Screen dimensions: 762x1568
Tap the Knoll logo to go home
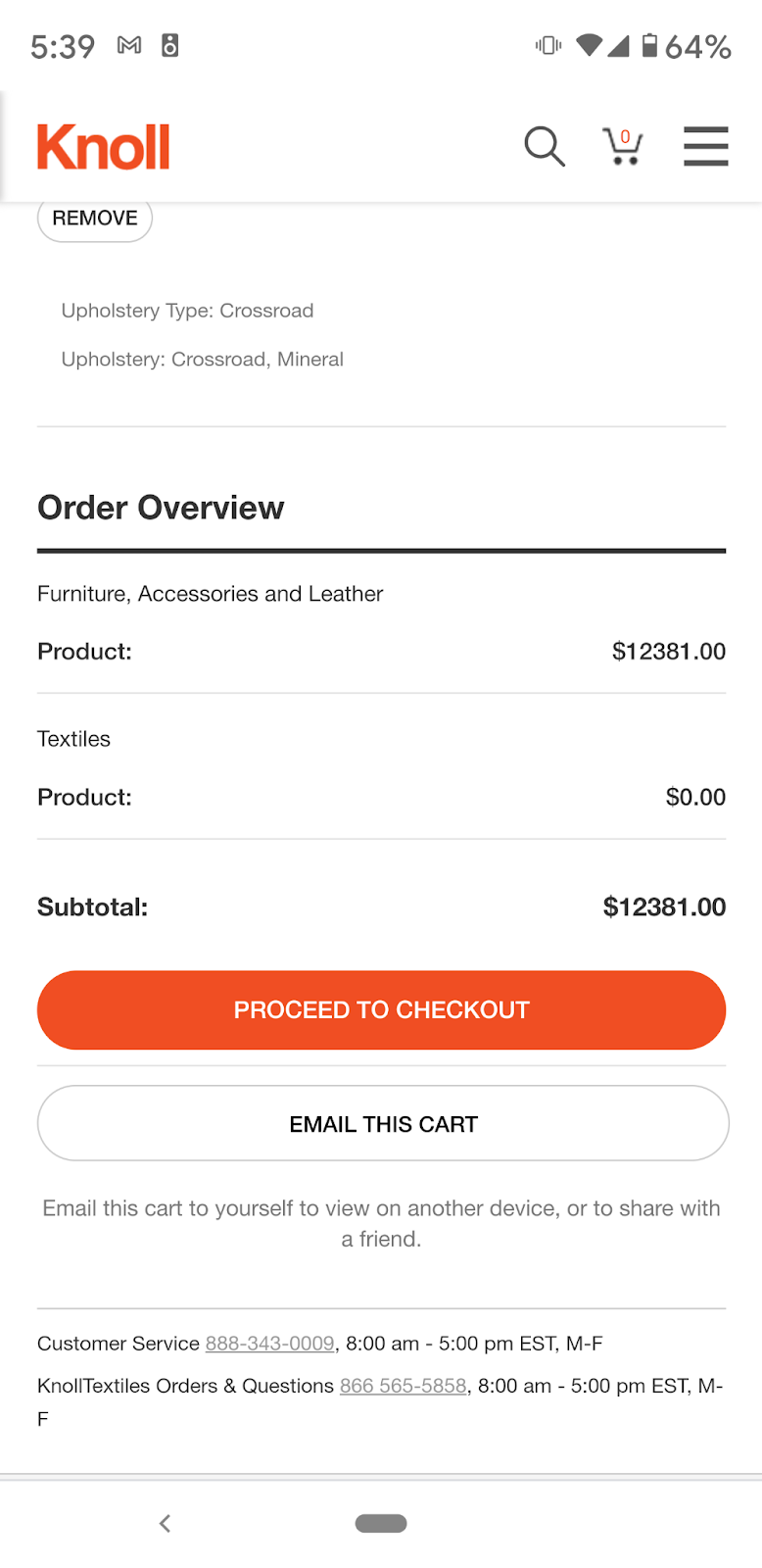104,147
